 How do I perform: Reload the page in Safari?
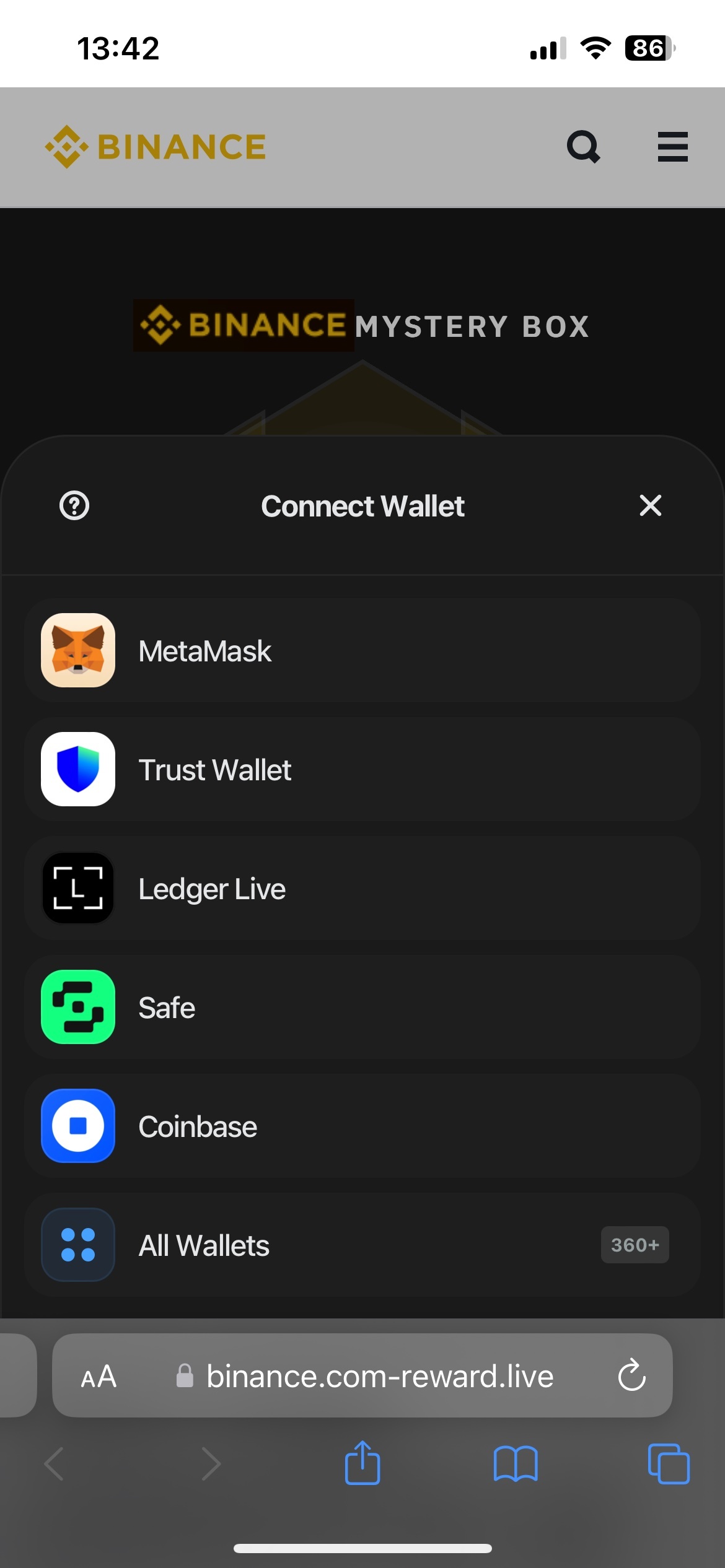pyautogui.click(x=631, y=1376)
